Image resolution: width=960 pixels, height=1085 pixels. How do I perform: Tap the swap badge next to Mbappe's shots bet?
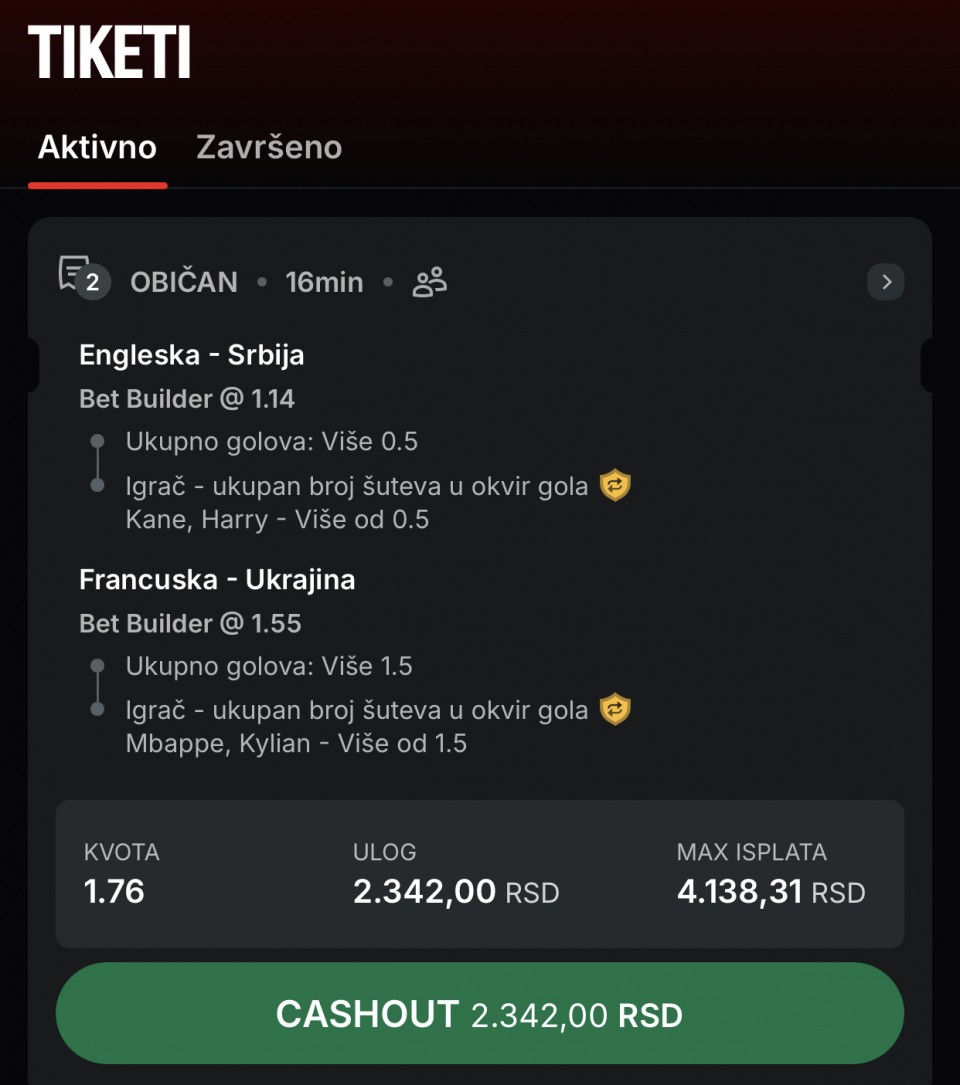(614, 711)
